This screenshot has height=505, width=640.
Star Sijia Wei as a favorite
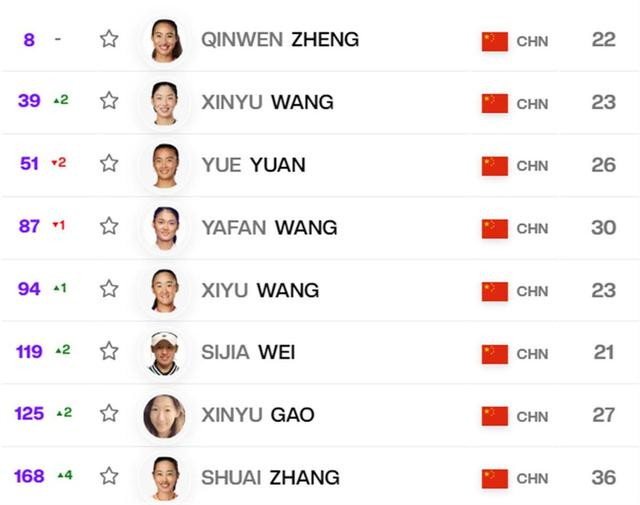click(109, 351)
